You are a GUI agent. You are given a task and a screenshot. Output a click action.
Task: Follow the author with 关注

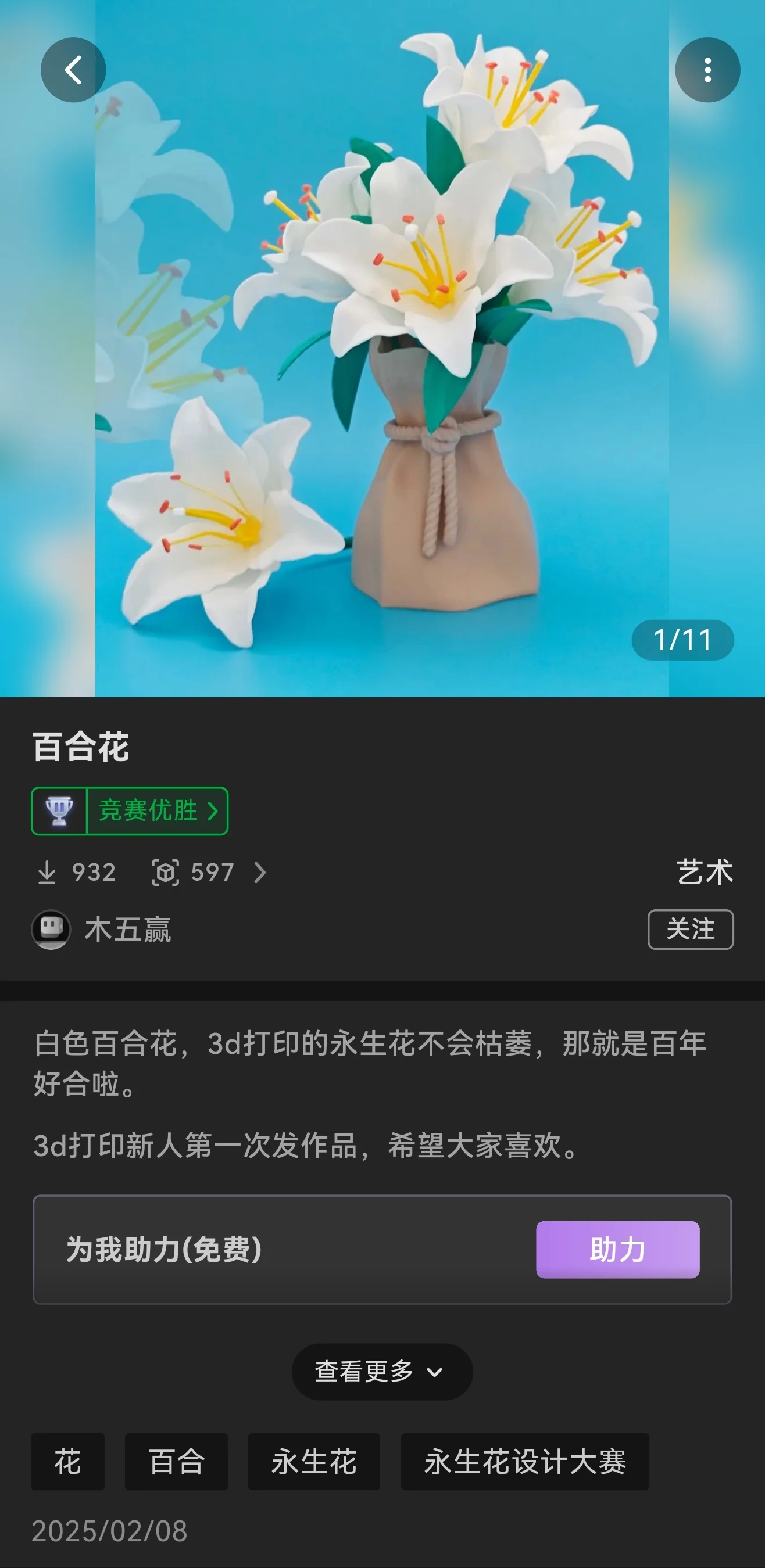pos(690,929)
